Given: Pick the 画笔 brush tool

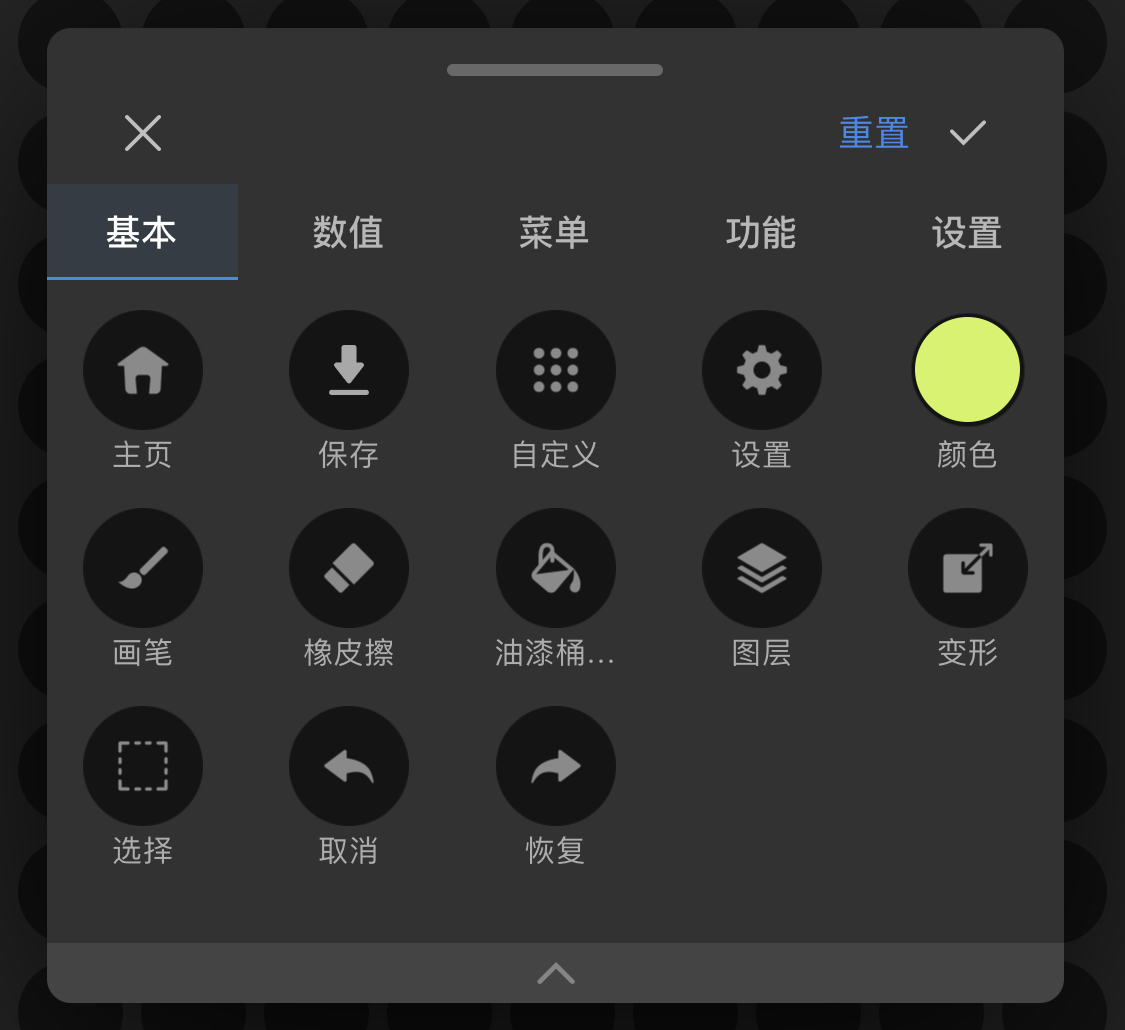Looking at the screenshot, I should coord(143,568).
